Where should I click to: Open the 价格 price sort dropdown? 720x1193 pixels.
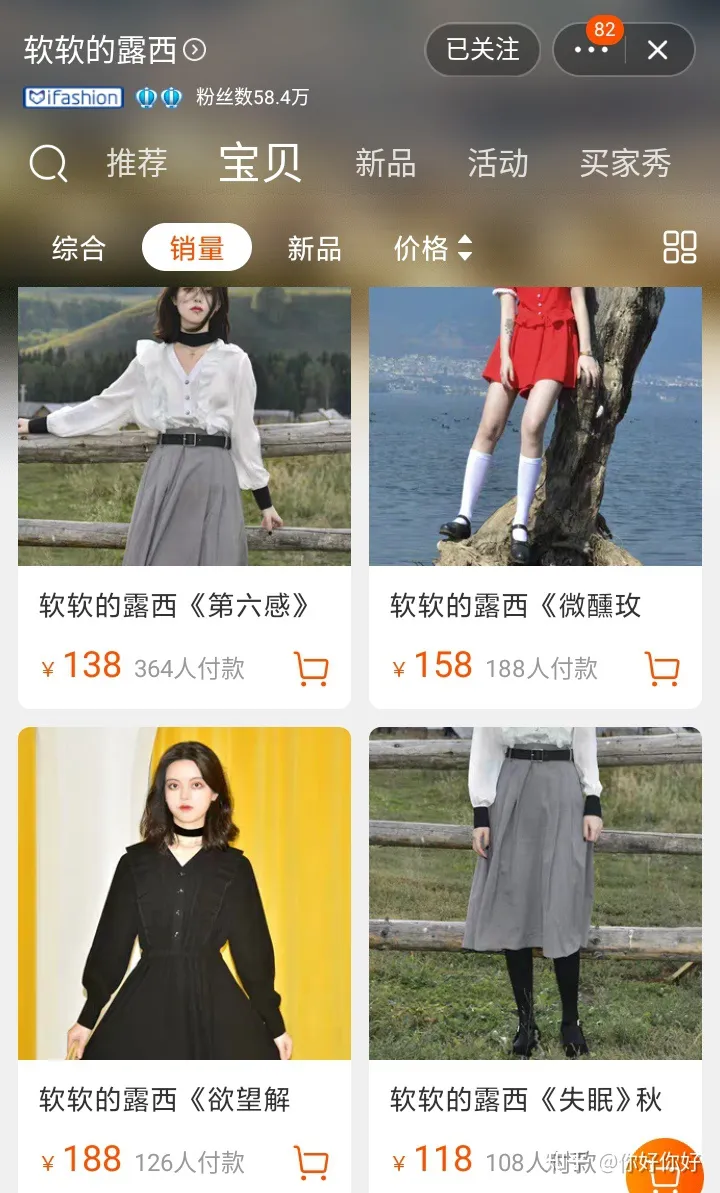(x=432, y=248)
